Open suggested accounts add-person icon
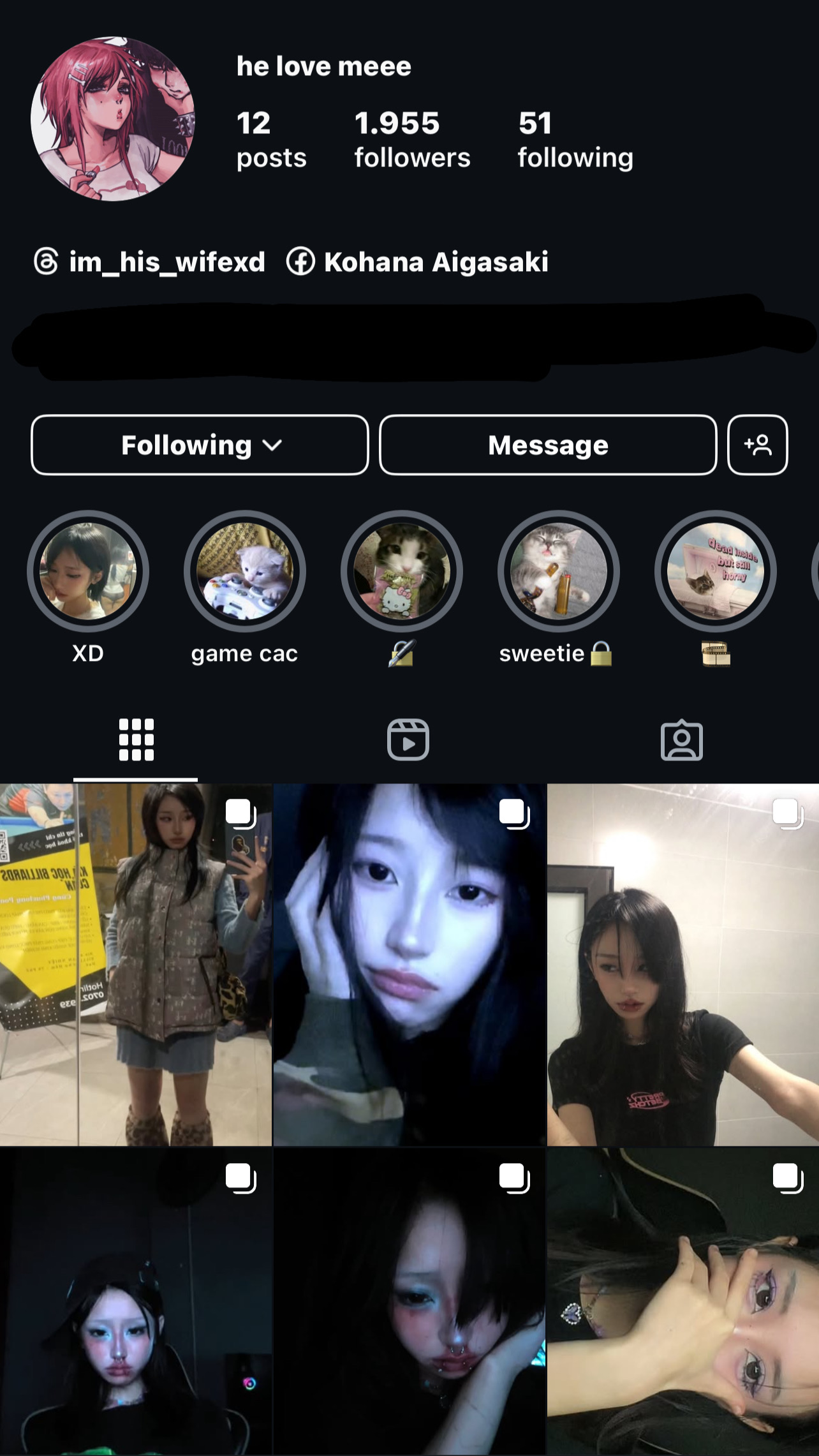Viewport: 819px width, 1456px height. 757,445
